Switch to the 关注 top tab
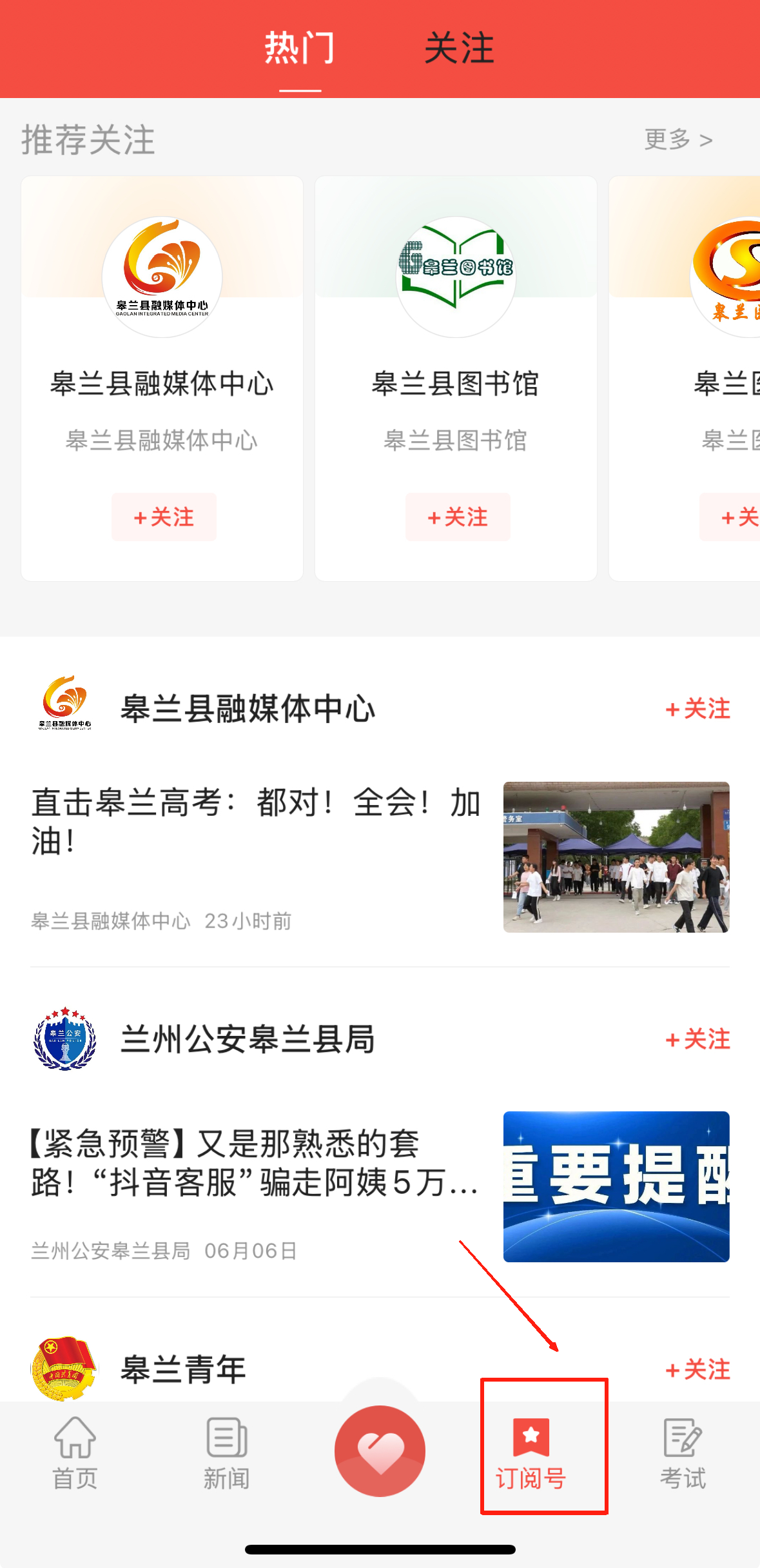This screenshot has height=1568, width=760. [x=459, y=49]
